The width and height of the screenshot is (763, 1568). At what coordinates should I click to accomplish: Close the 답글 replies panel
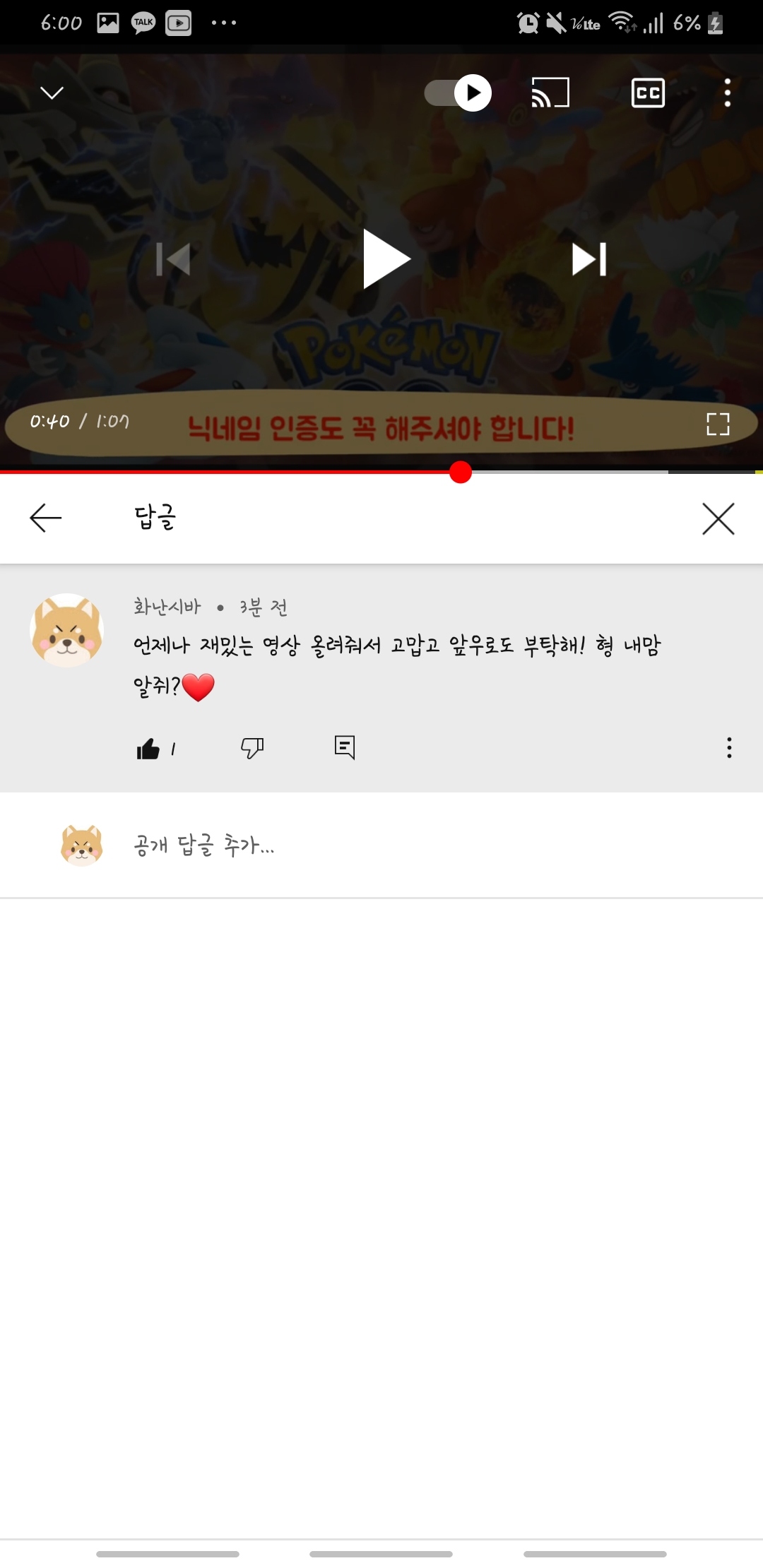click(x=718, y=519)
